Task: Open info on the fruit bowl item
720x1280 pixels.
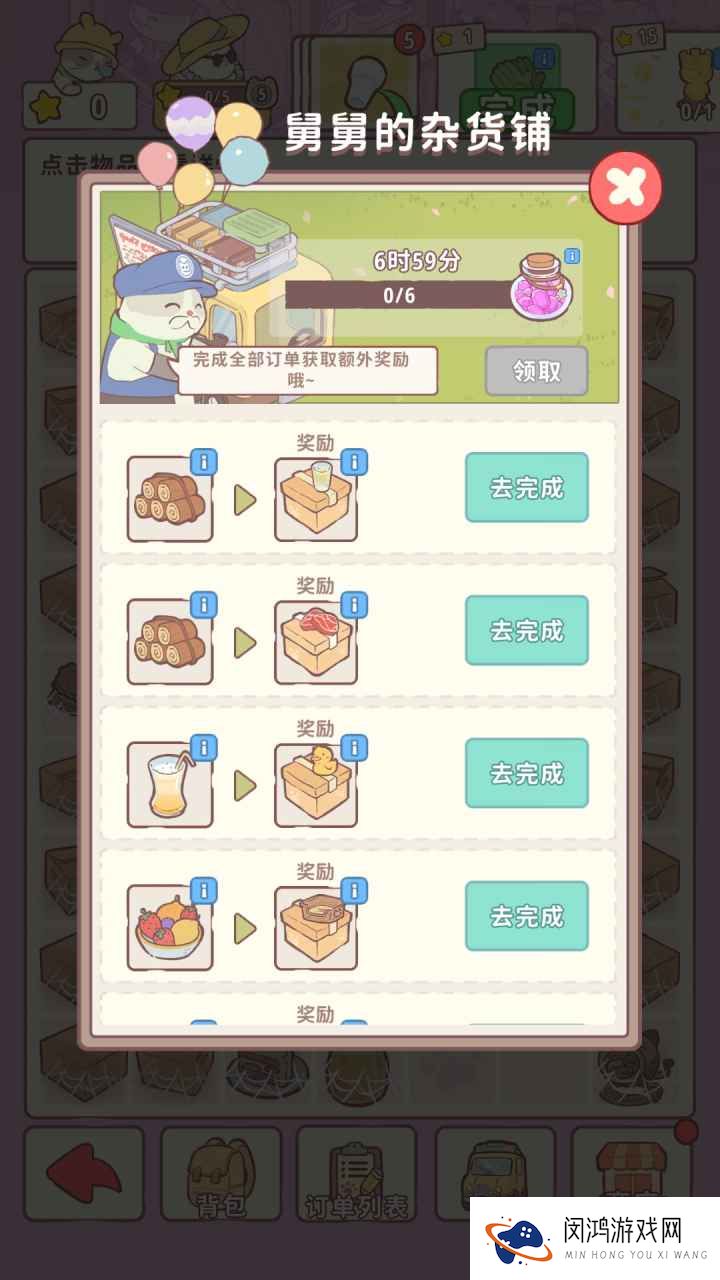Action: pos(204,890)
